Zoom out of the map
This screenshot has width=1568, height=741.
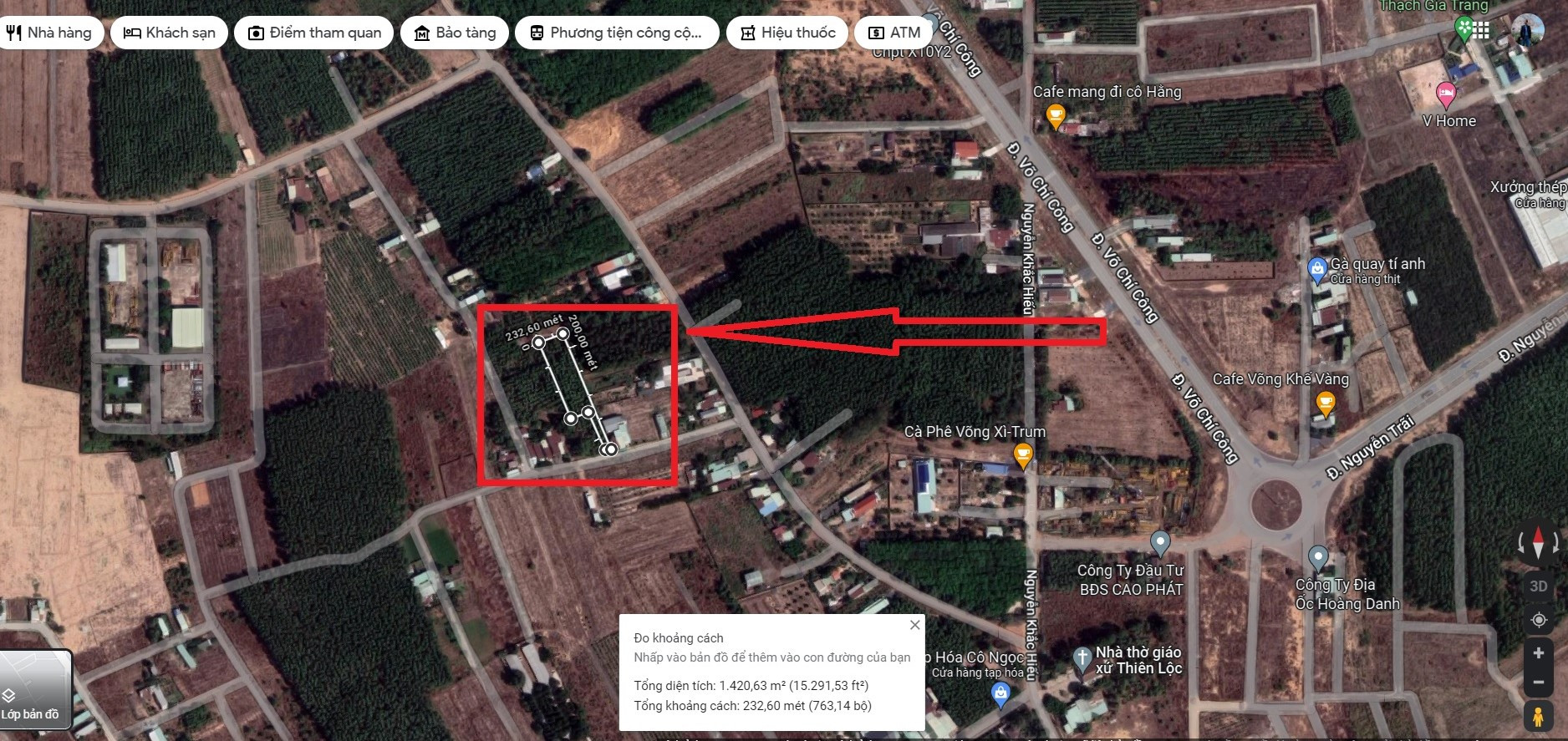(x=1538, y=683)
